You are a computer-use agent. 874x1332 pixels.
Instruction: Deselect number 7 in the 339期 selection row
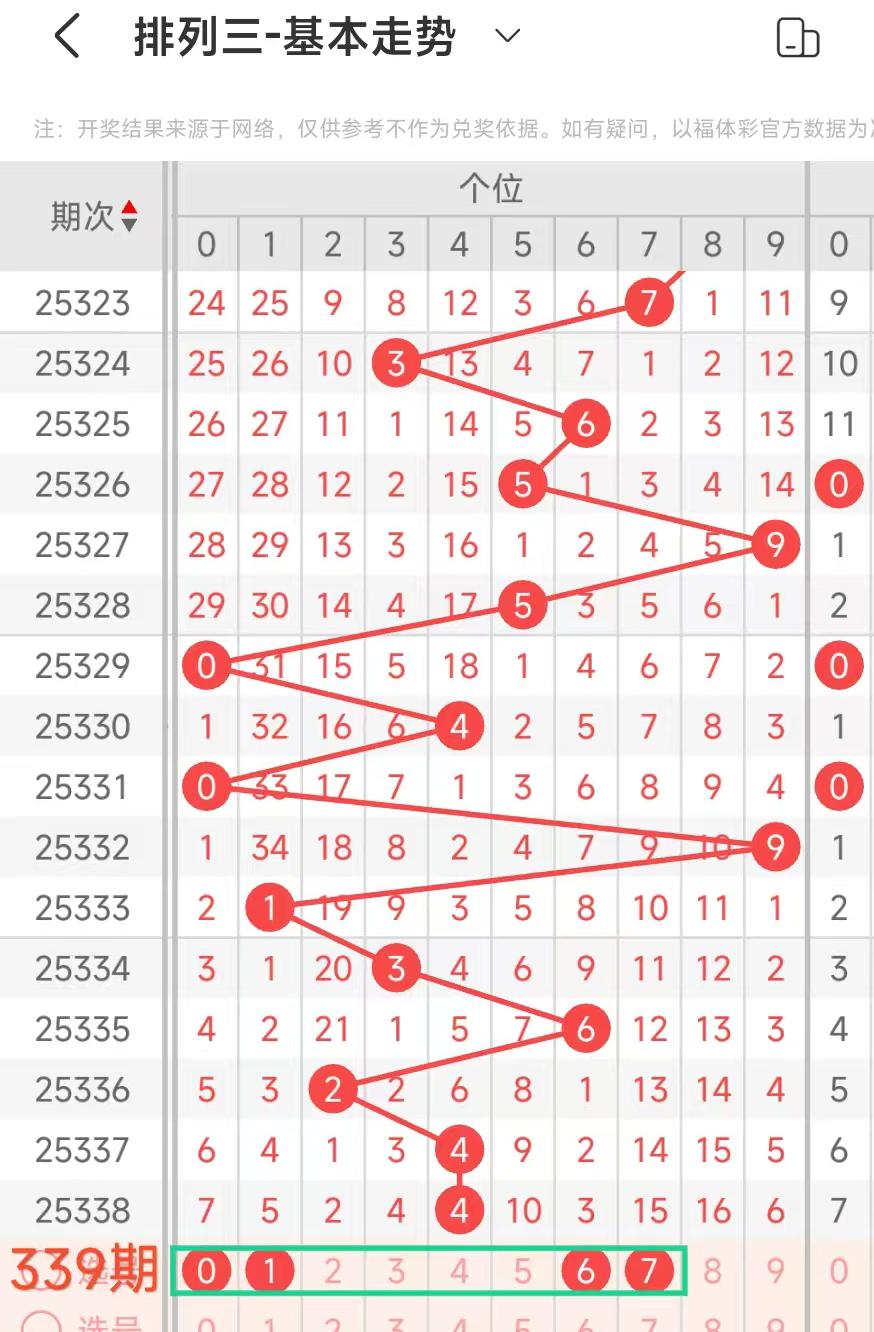[x=649, y=1271]
